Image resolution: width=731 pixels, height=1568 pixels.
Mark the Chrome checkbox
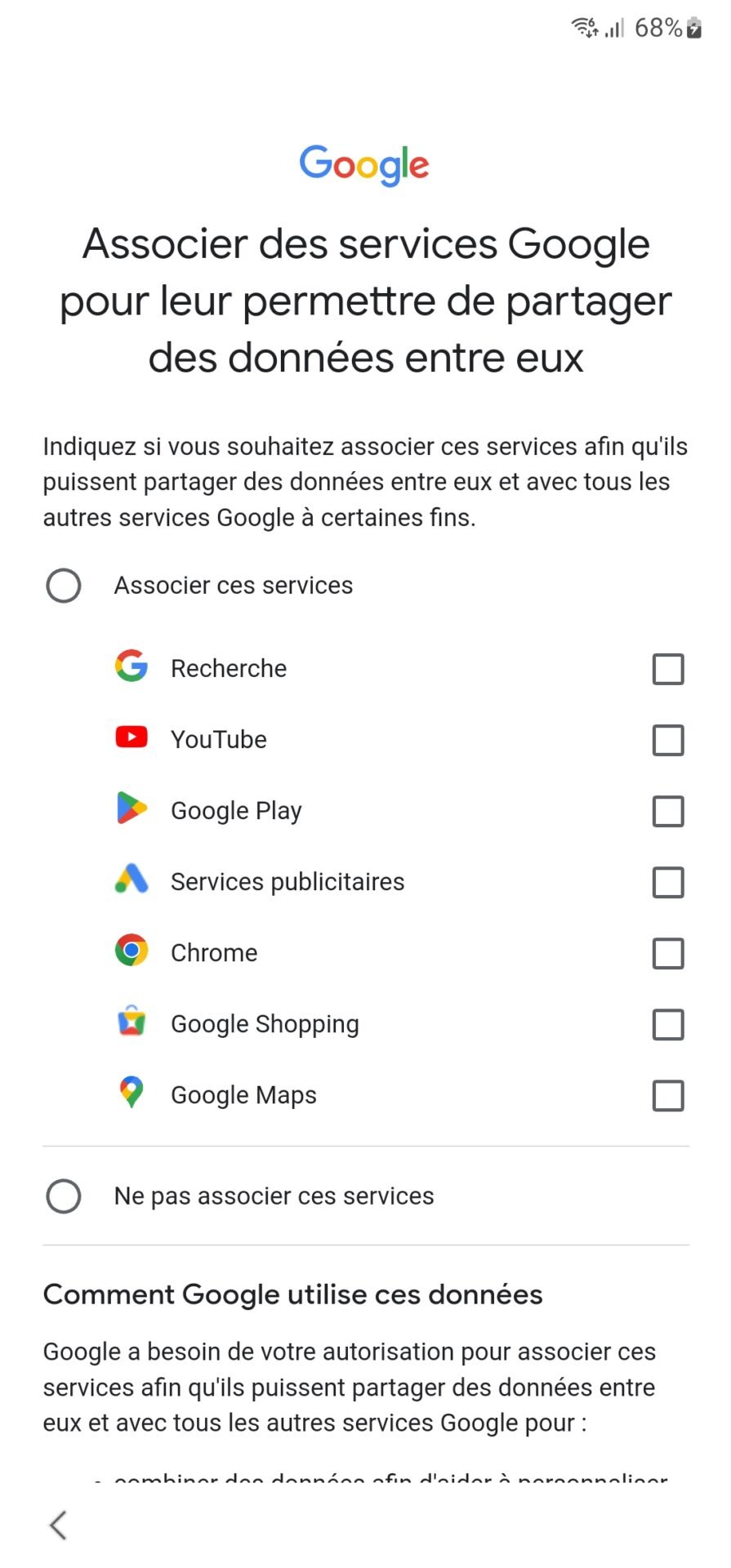click(x=668, y=953)
